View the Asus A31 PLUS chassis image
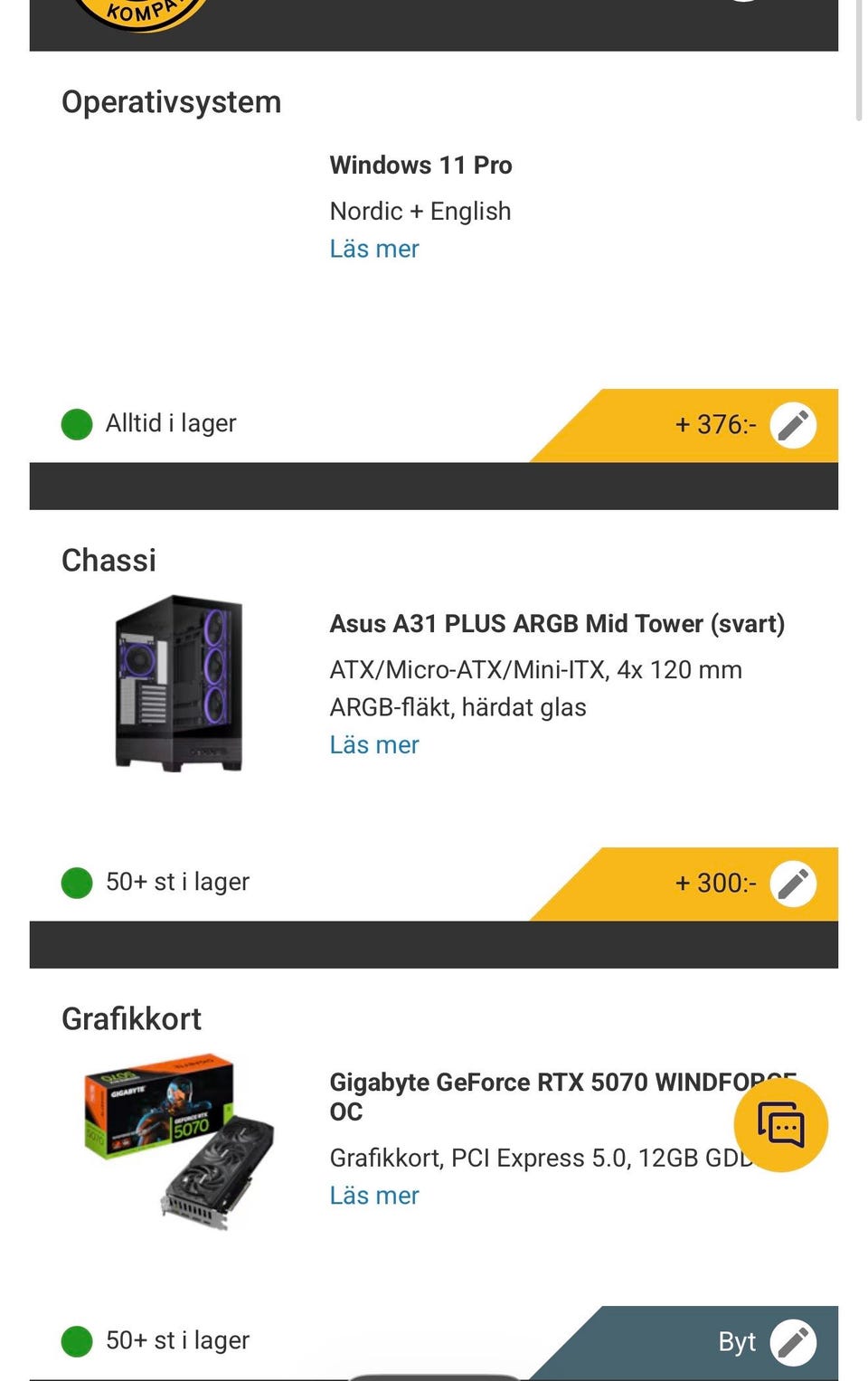Viewport: 868px width, 1381px height. coord(179,684)
